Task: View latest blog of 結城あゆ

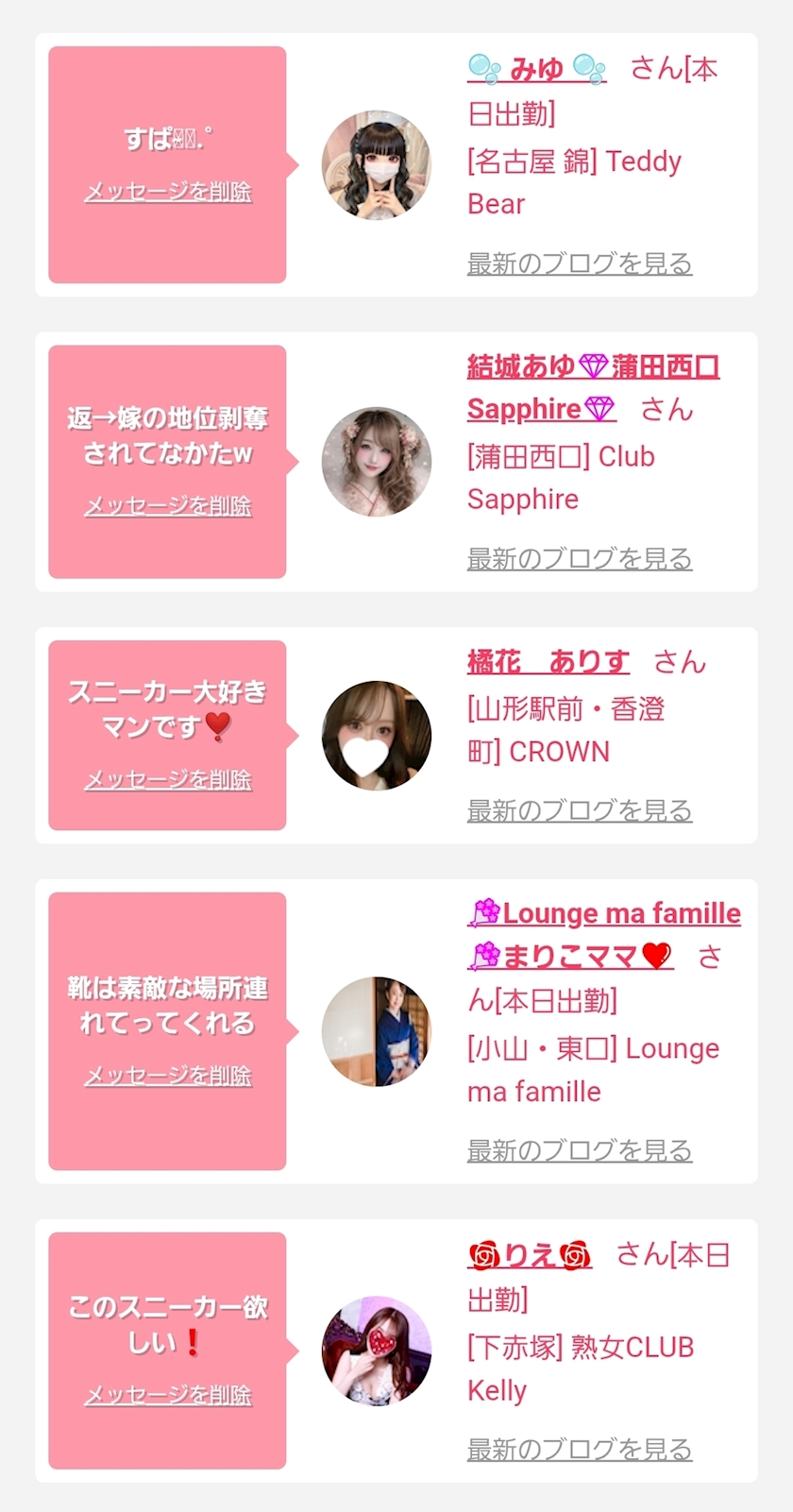Action: pos(580,558)
